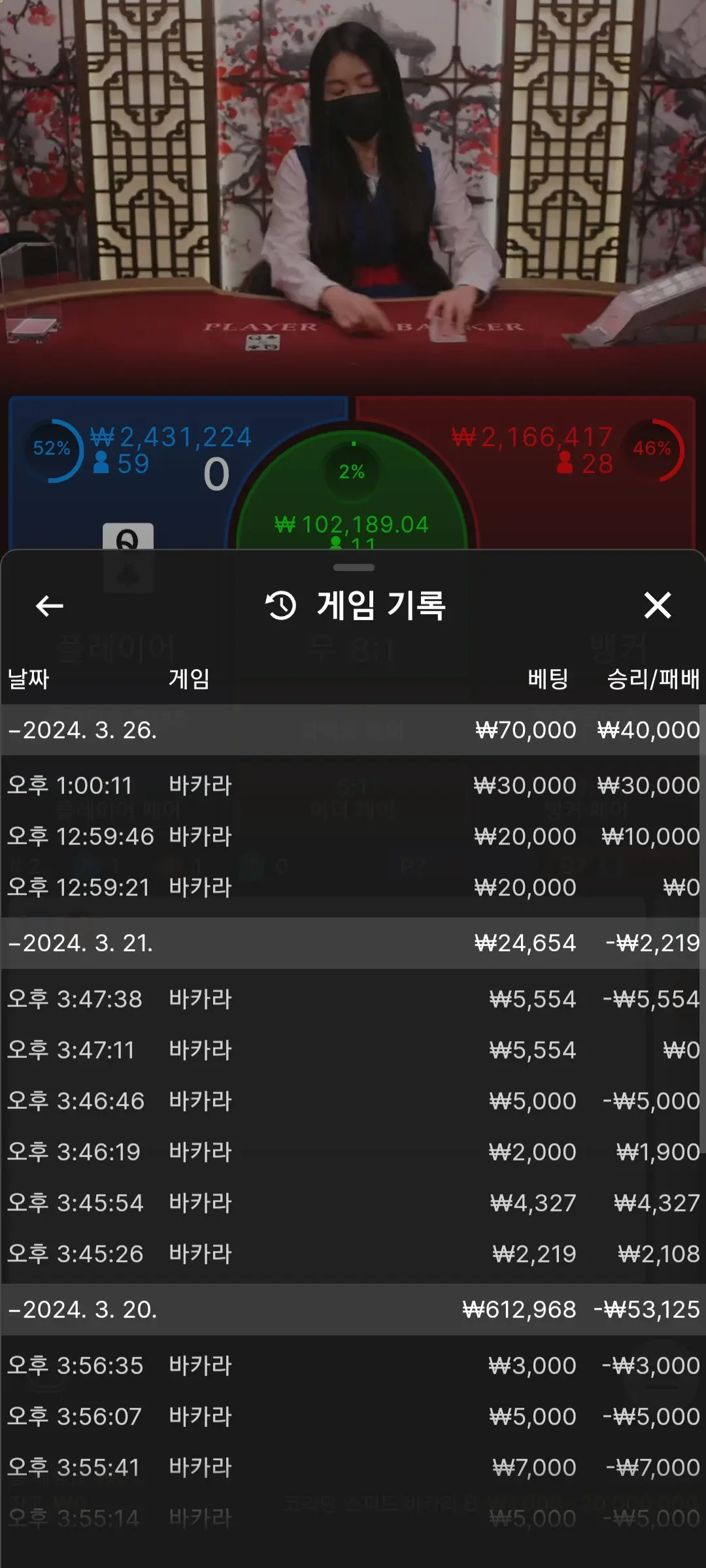
Task: Open the 오후 12:59:21 바카라 record
Action: click(x=353, y=887)
